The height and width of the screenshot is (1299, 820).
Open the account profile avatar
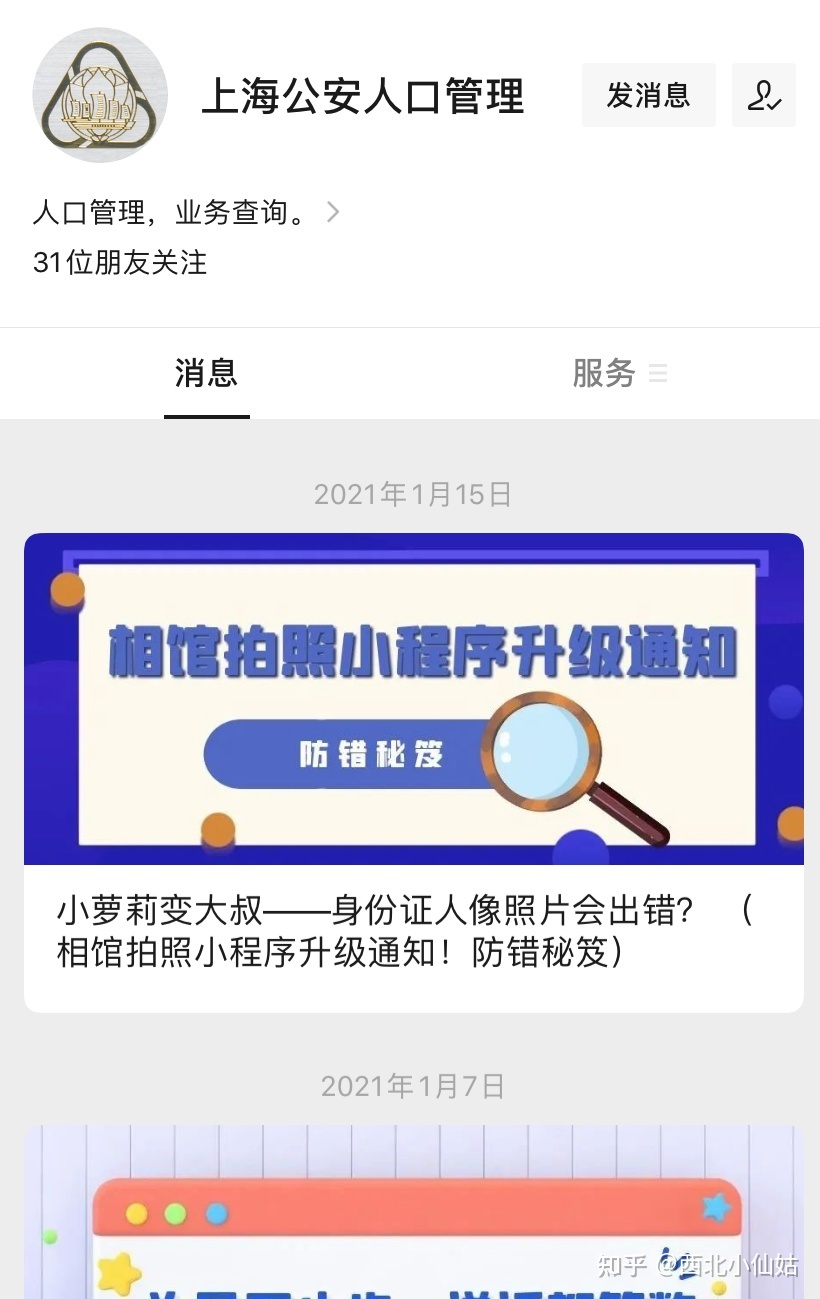[x=100, y=95]
